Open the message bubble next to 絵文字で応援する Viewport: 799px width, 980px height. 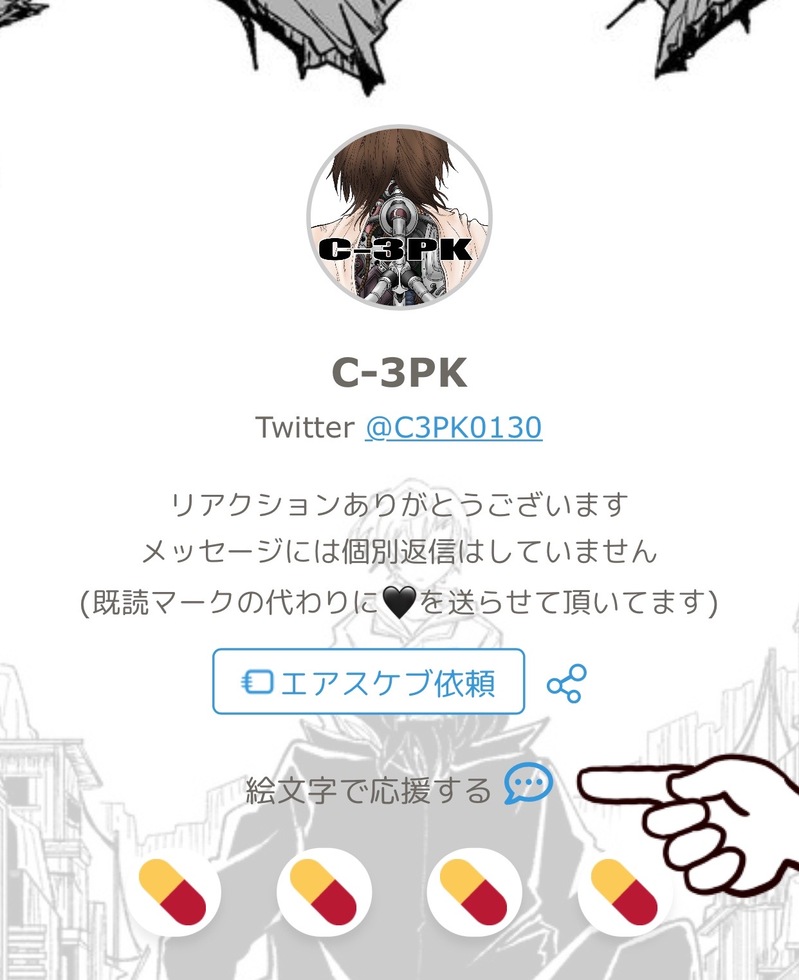point(528,786)
